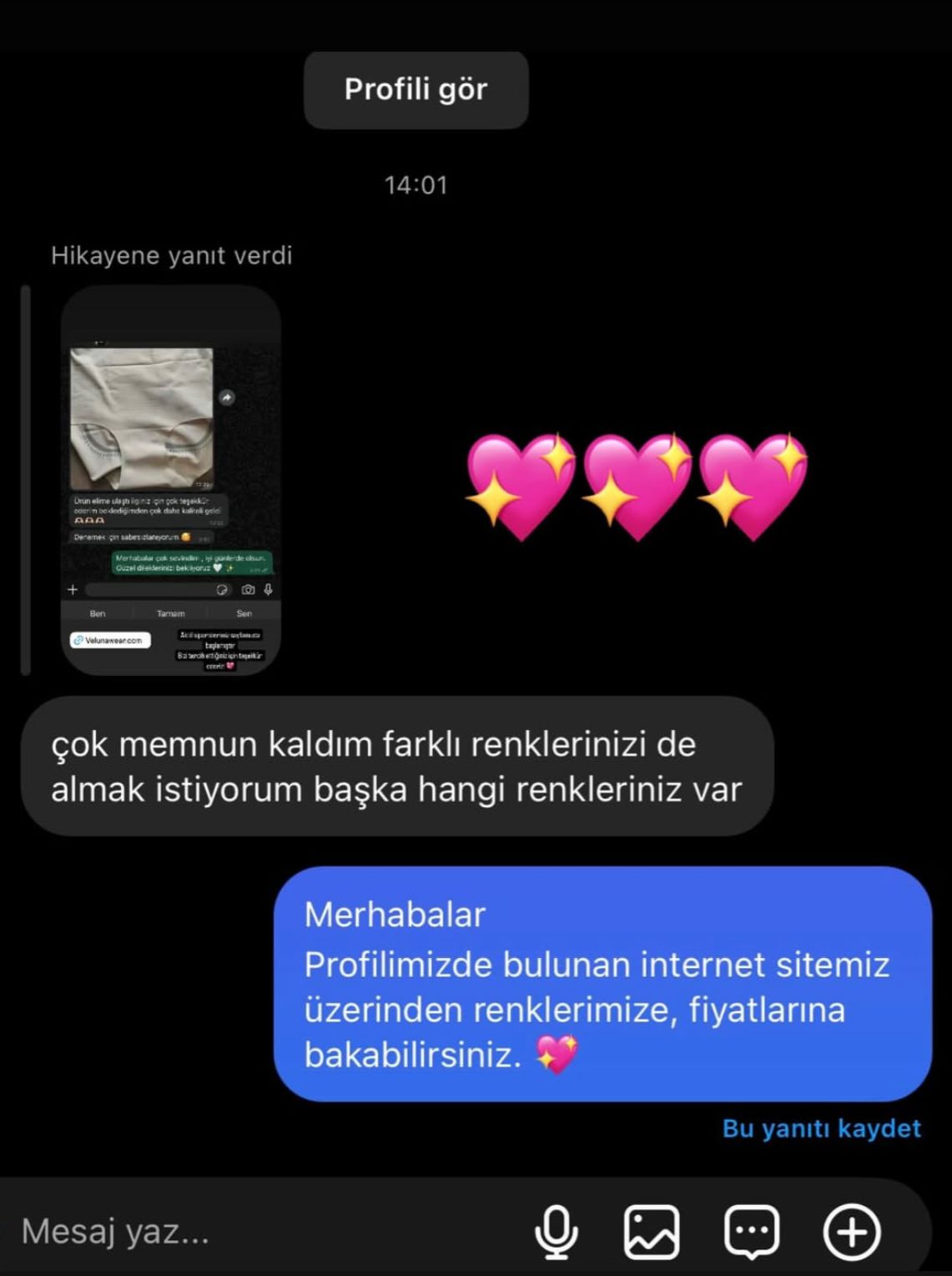Tap 'Bu yanıtı kaydet' link
952x1276 pixels.
821,1128
